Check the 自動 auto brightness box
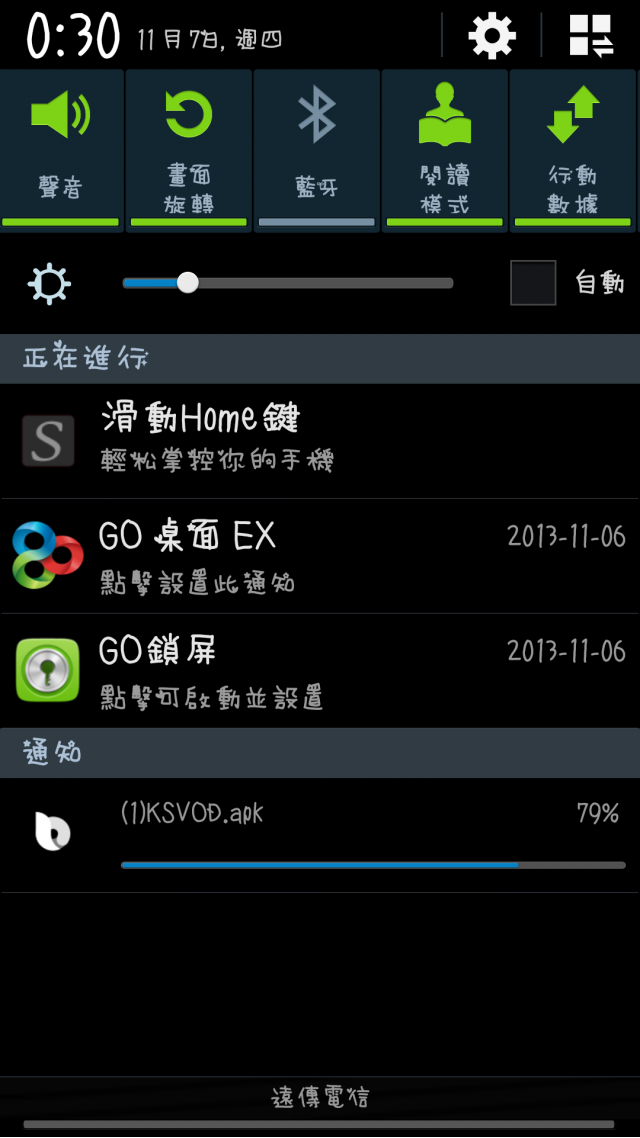 (x=533, y=283)
